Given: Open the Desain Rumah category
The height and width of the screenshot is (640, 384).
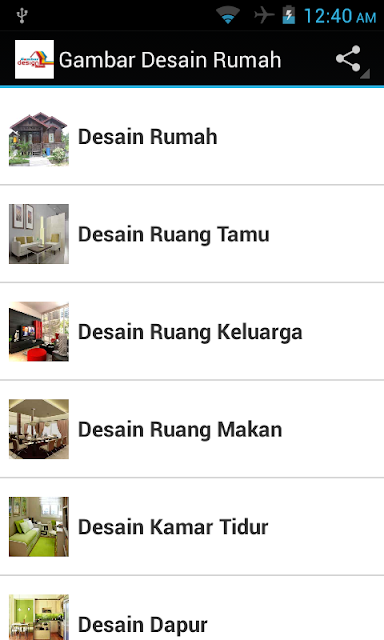Looking at the screenshot, I should pos(192,136).
